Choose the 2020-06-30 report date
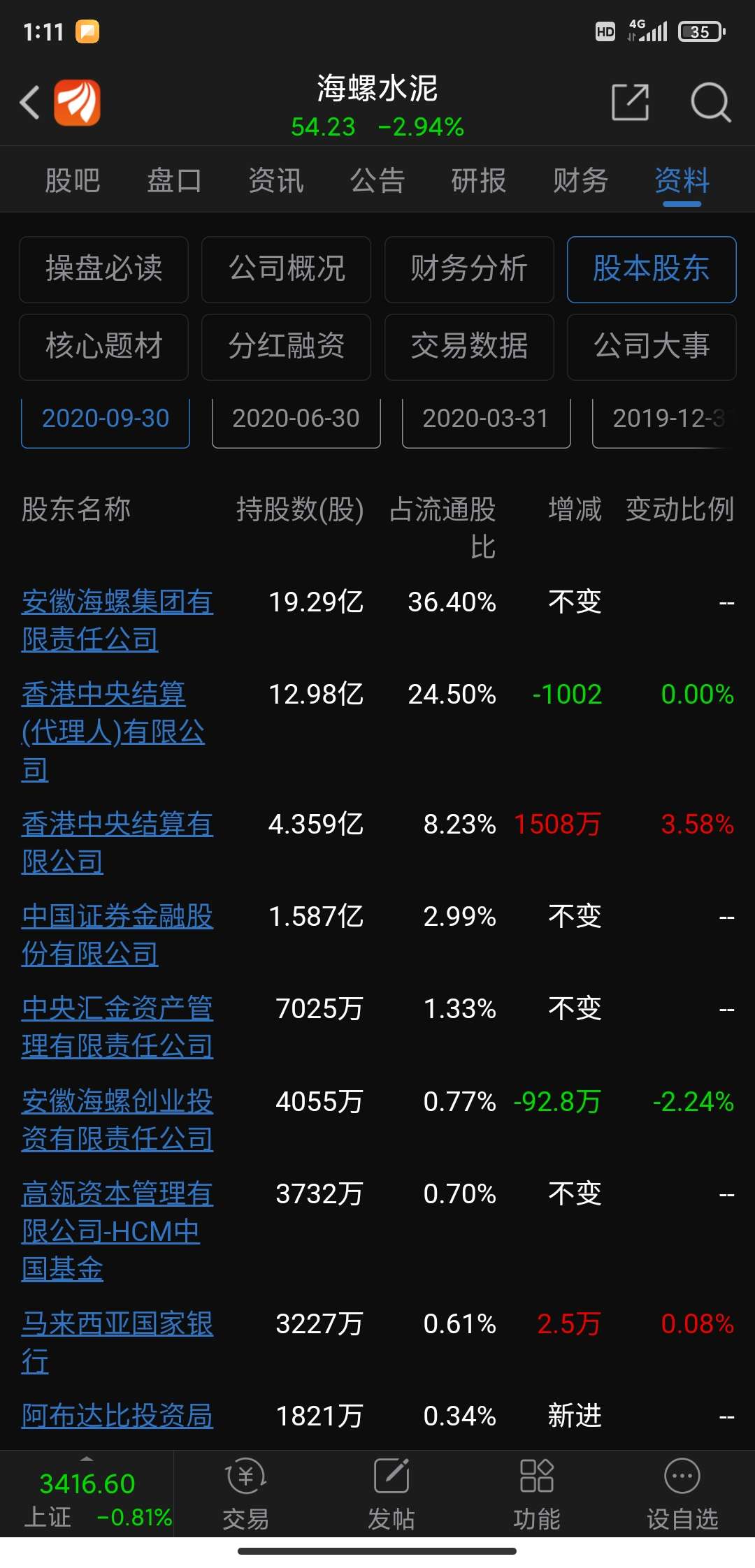Viewport: 755px width, 1568px height. (296, 419)
